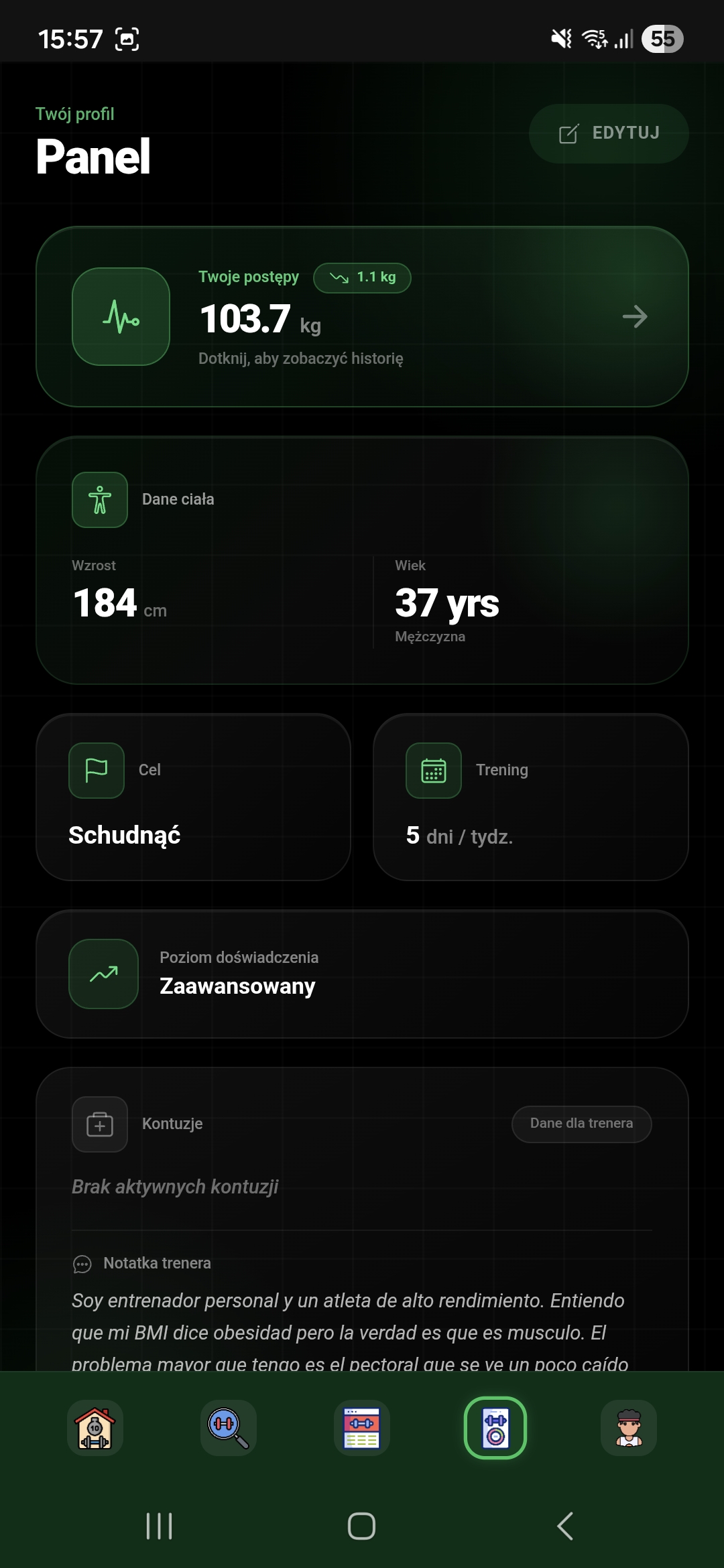
Task: Select the highlighted scale and dumbbell tab
Action: [x=495, y=1428]
